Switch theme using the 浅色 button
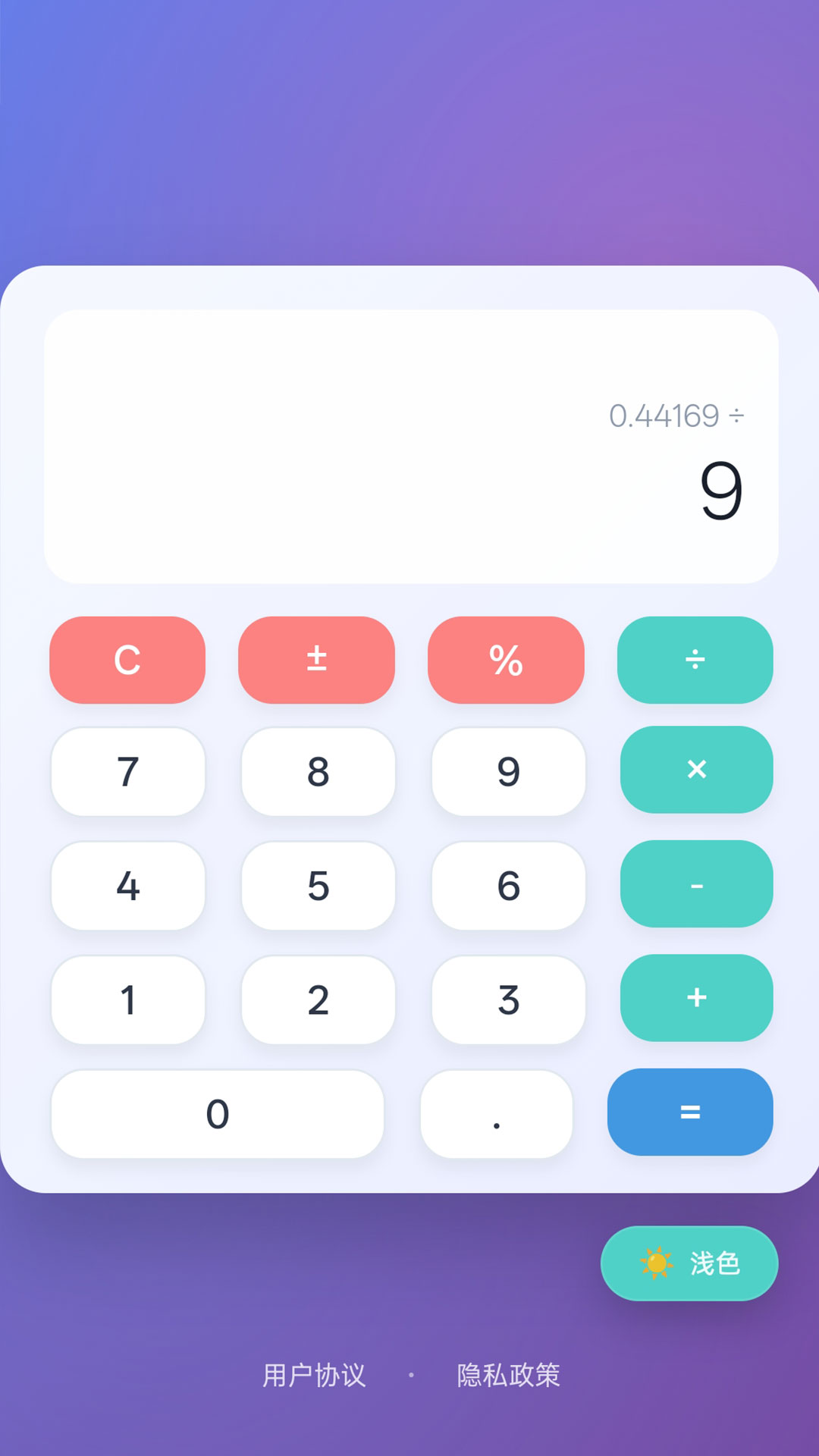The height and width of the screenshot is (1456, 819). pos(689,1263)
